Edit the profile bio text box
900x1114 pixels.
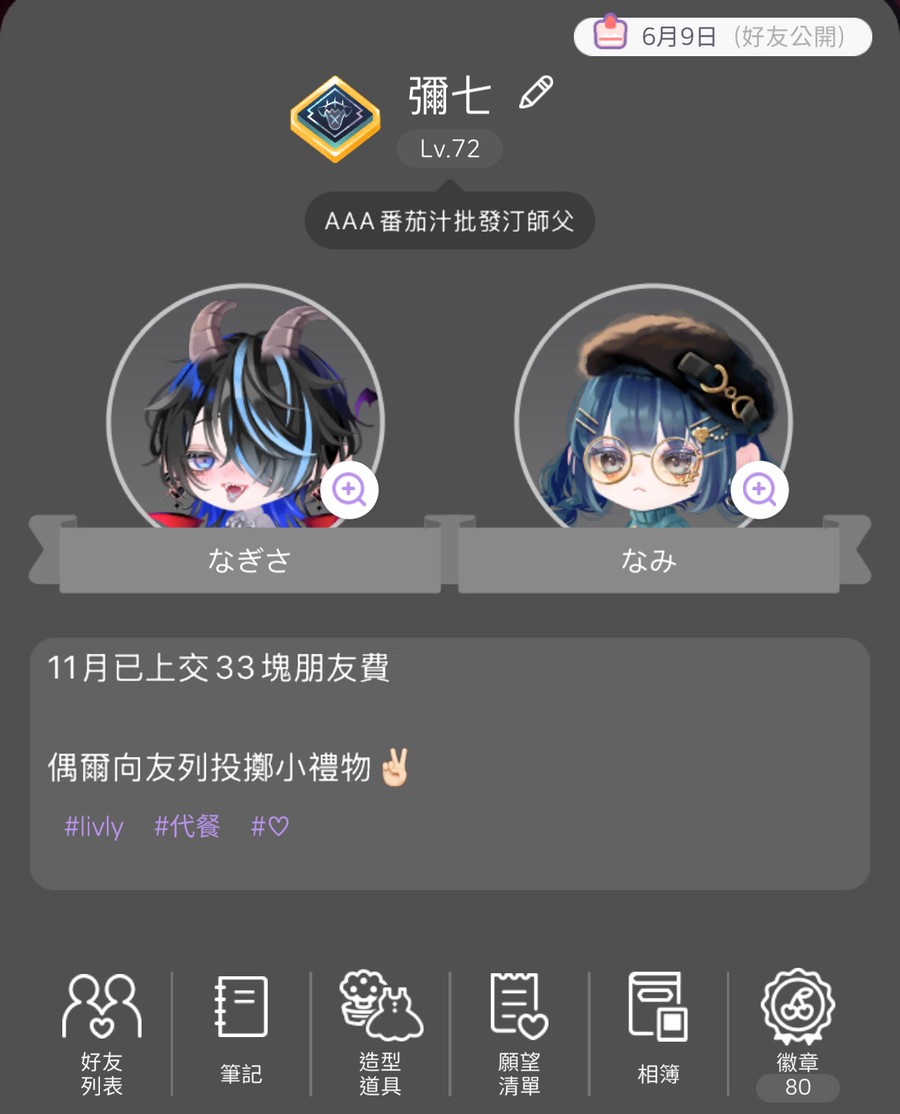pyautogui.click(x=449, y=740)
